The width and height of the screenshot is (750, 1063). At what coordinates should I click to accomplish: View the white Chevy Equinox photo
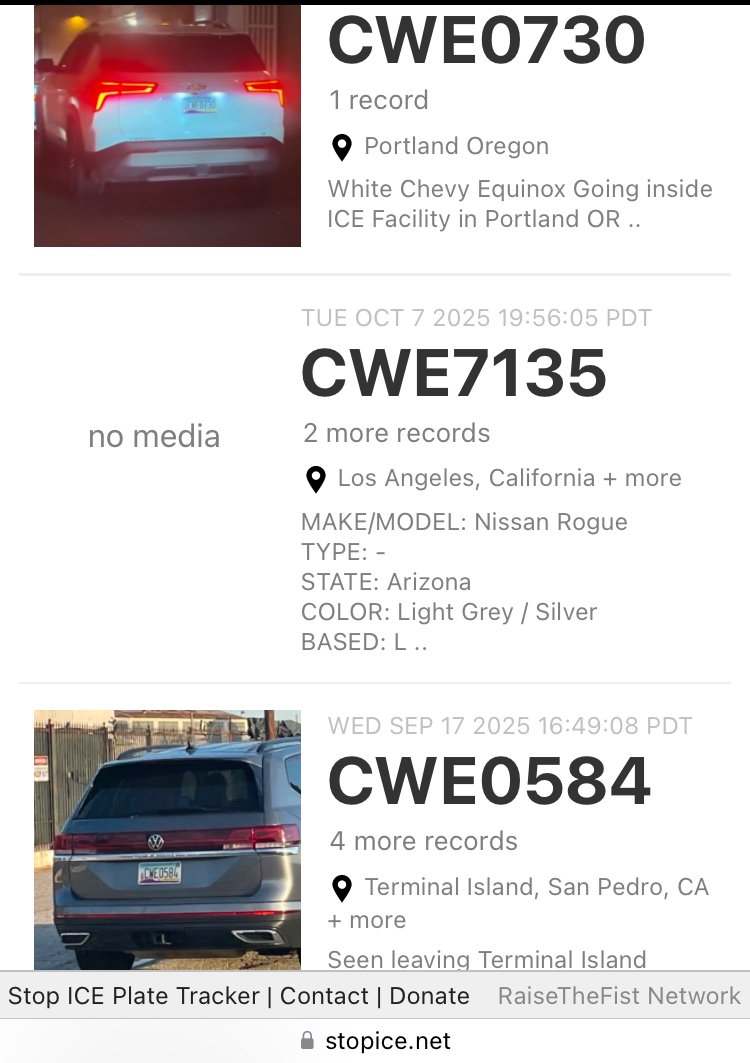tap(167, 125)
